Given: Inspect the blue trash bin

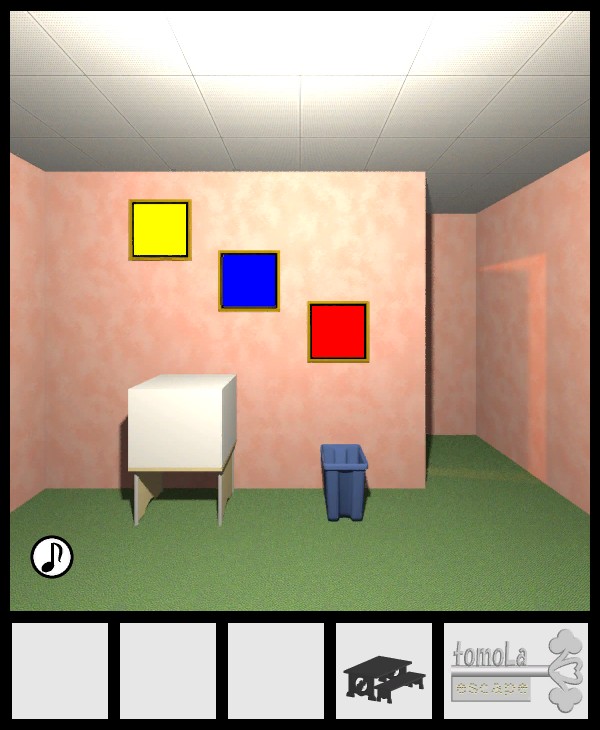Looking at the screenshot, I should click(x=344, y=482).
